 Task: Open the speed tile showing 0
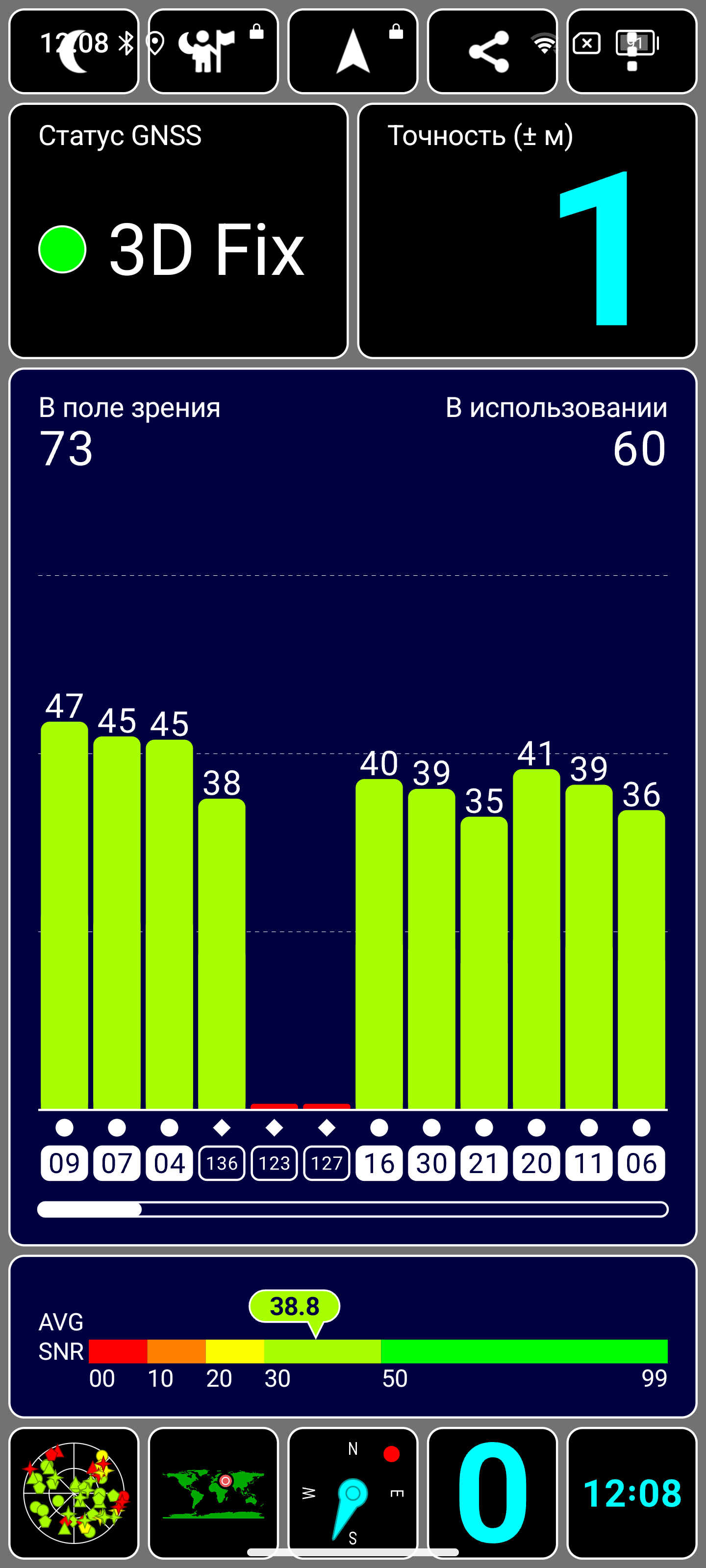(x=492, y=1492)
